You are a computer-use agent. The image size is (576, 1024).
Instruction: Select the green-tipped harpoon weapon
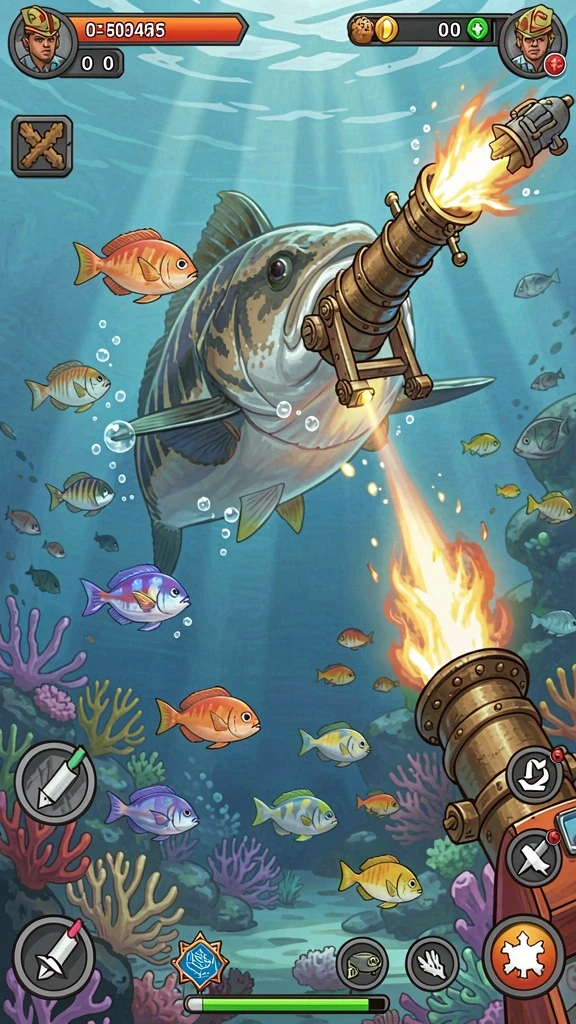pyautogui.click(x=56, y=782)
